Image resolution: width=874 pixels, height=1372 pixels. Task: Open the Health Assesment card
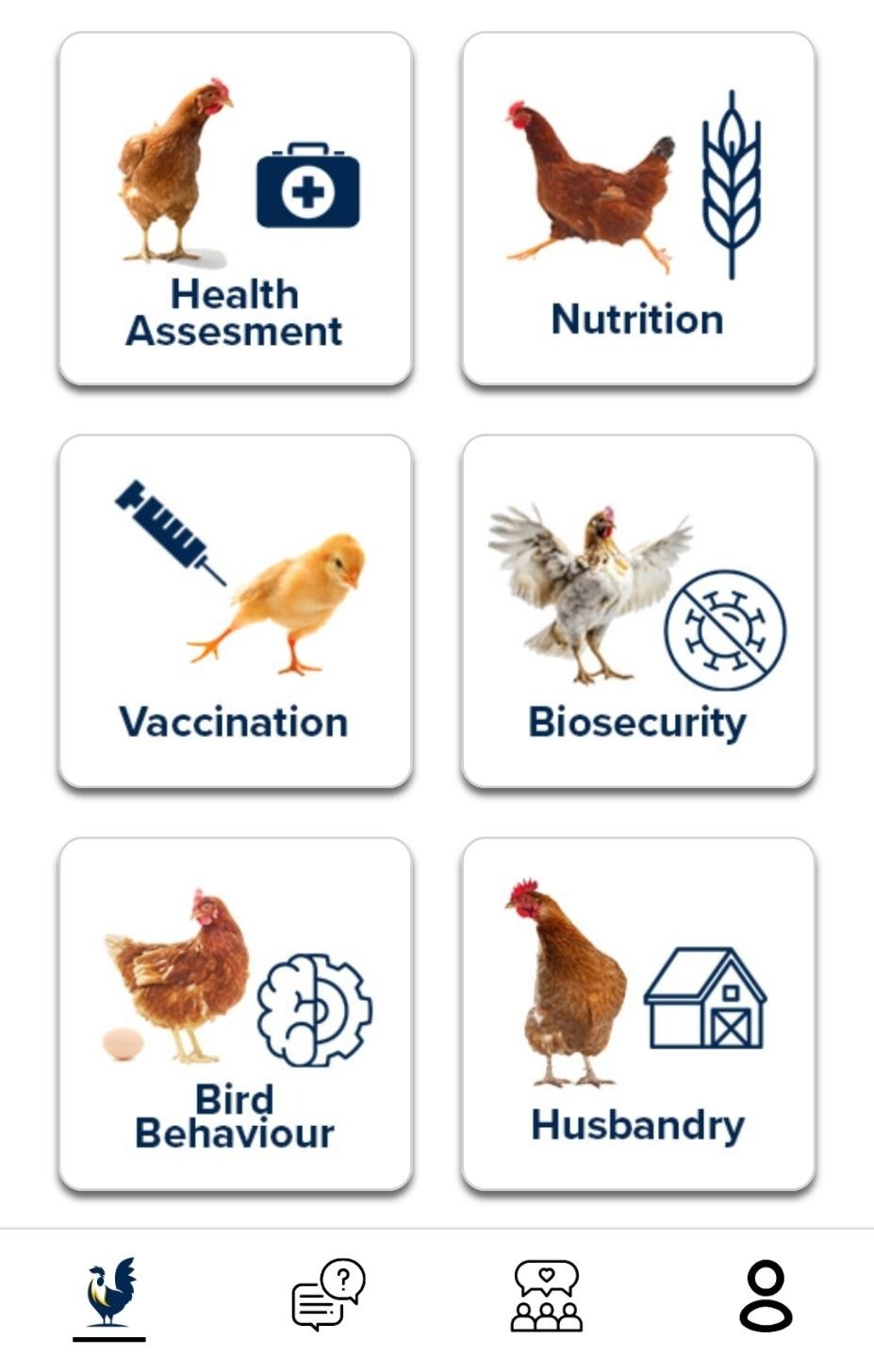coord(235,208)
